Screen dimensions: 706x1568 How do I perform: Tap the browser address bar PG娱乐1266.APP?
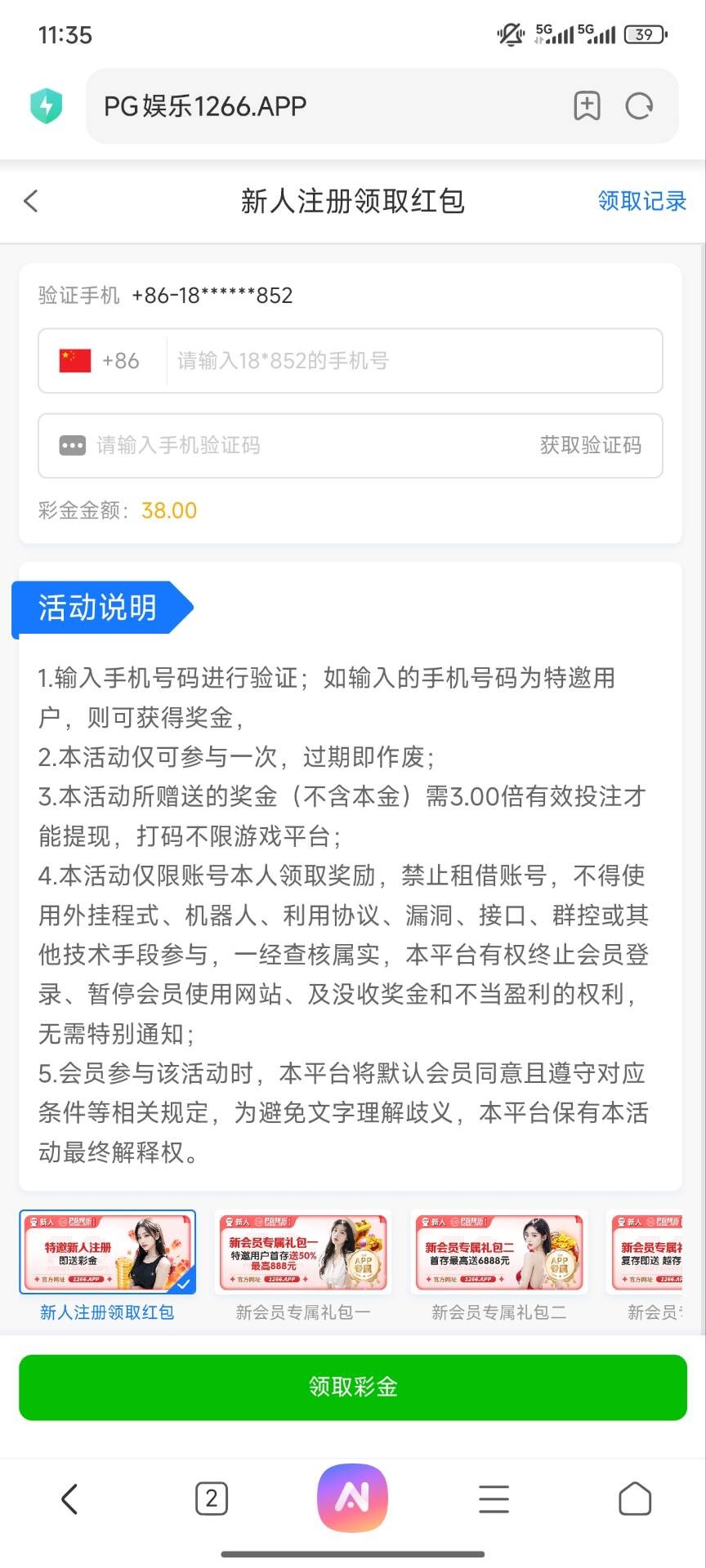click(327, 106)
